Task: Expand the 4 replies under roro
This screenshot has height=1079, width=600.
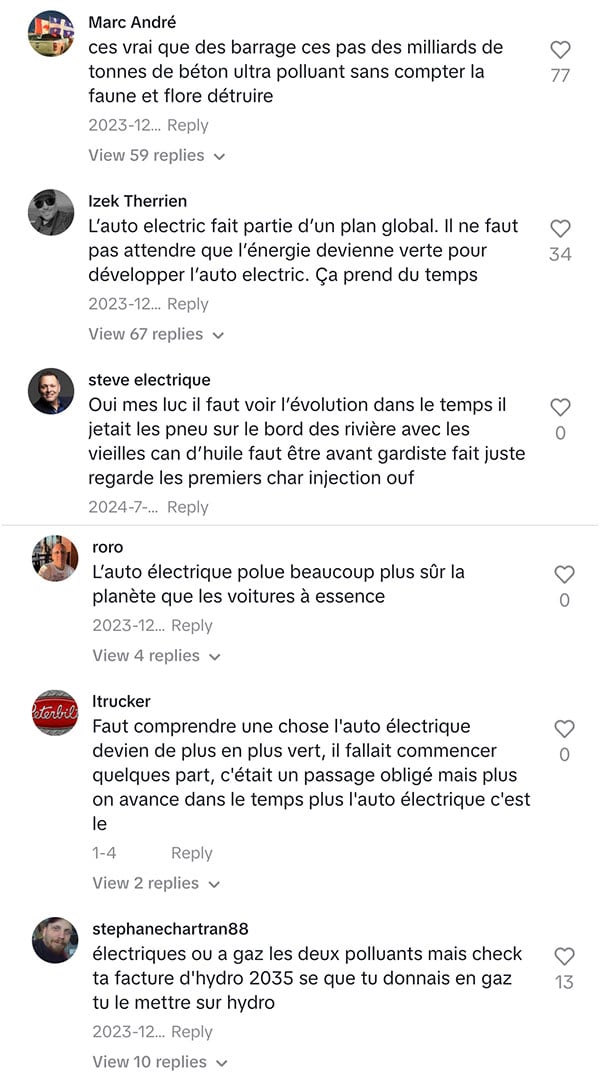Action: (x=157, y=656)
